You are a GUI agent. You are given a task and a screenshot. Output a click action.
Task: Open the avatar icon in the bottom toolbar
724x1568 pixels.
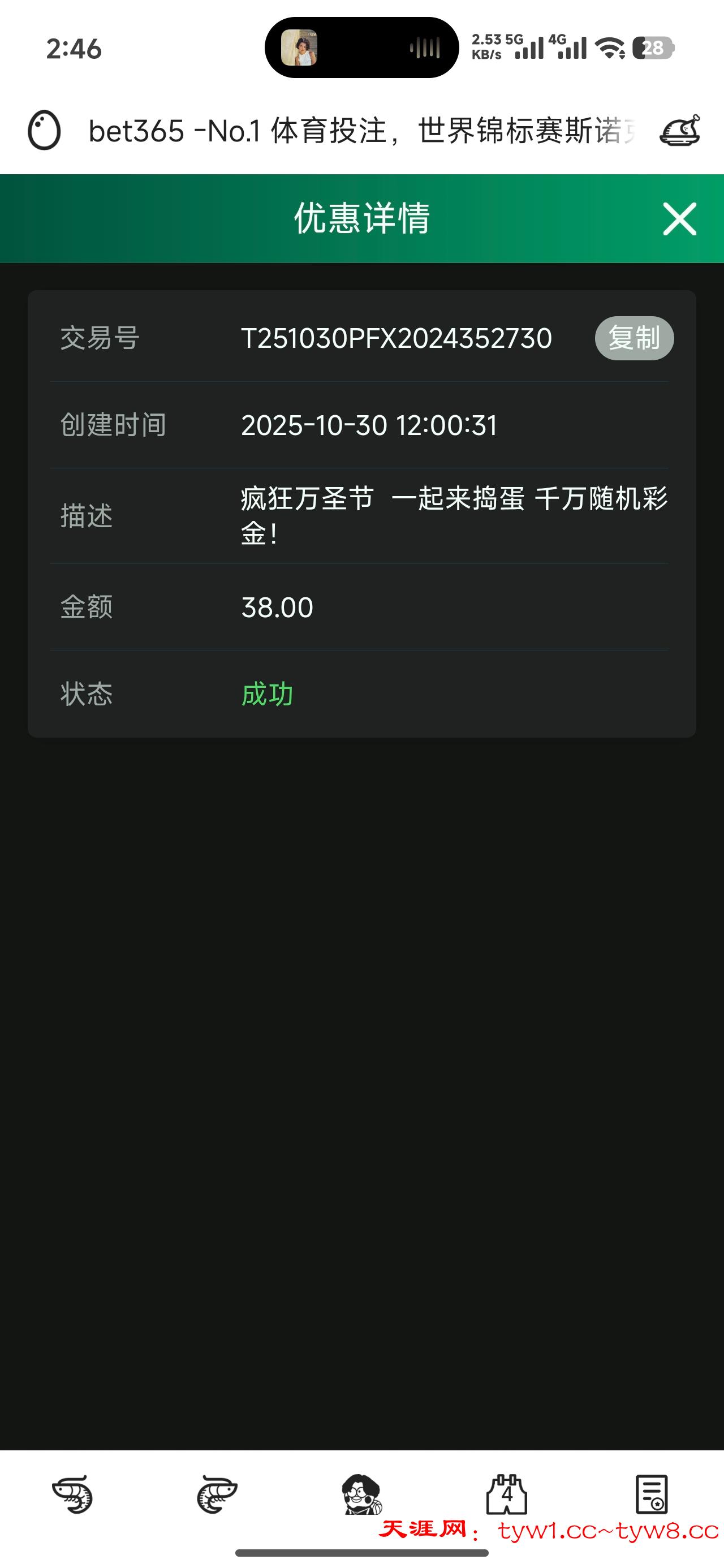coord(361,1494)
